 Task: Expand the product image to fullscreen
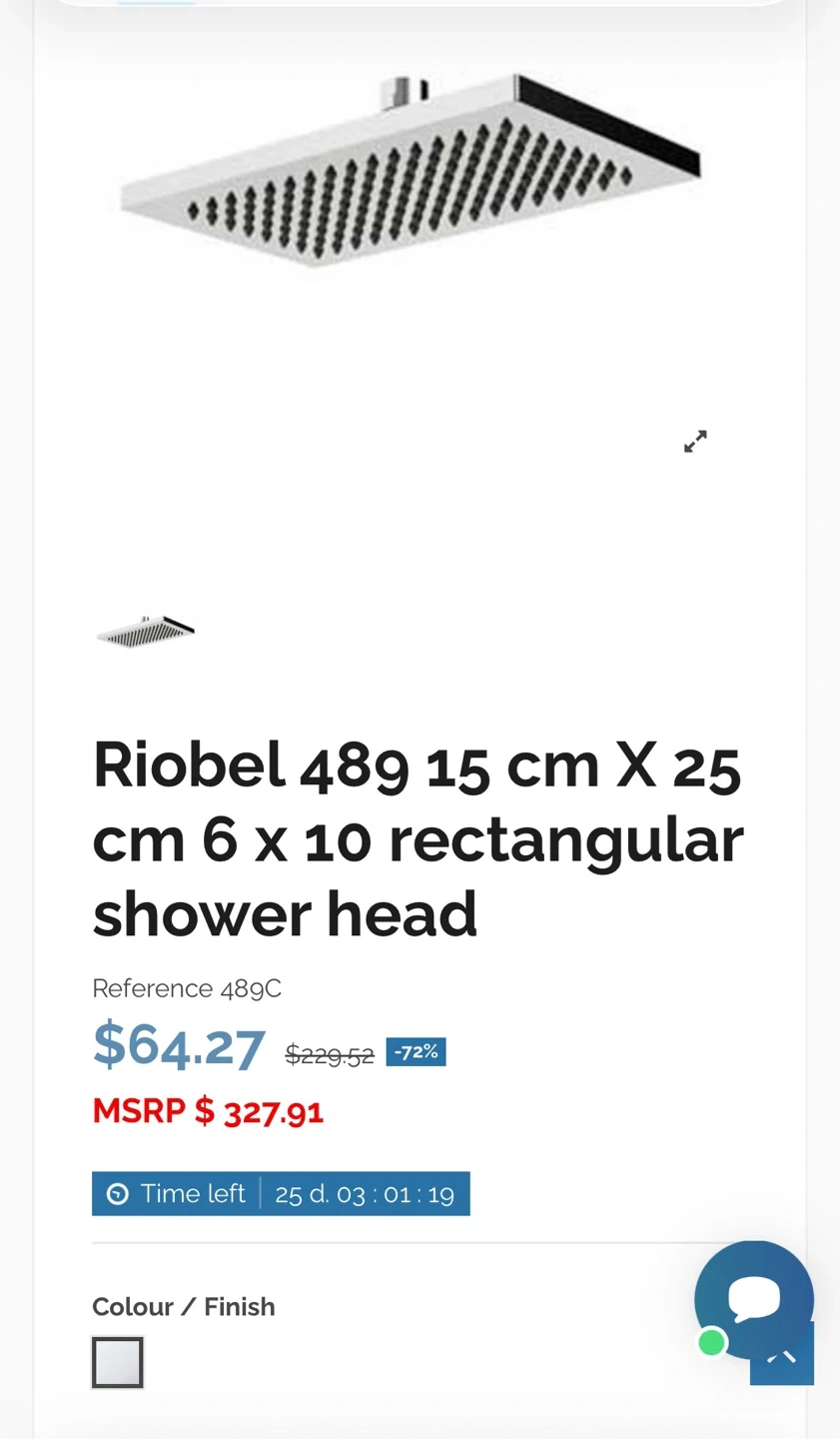695,442
